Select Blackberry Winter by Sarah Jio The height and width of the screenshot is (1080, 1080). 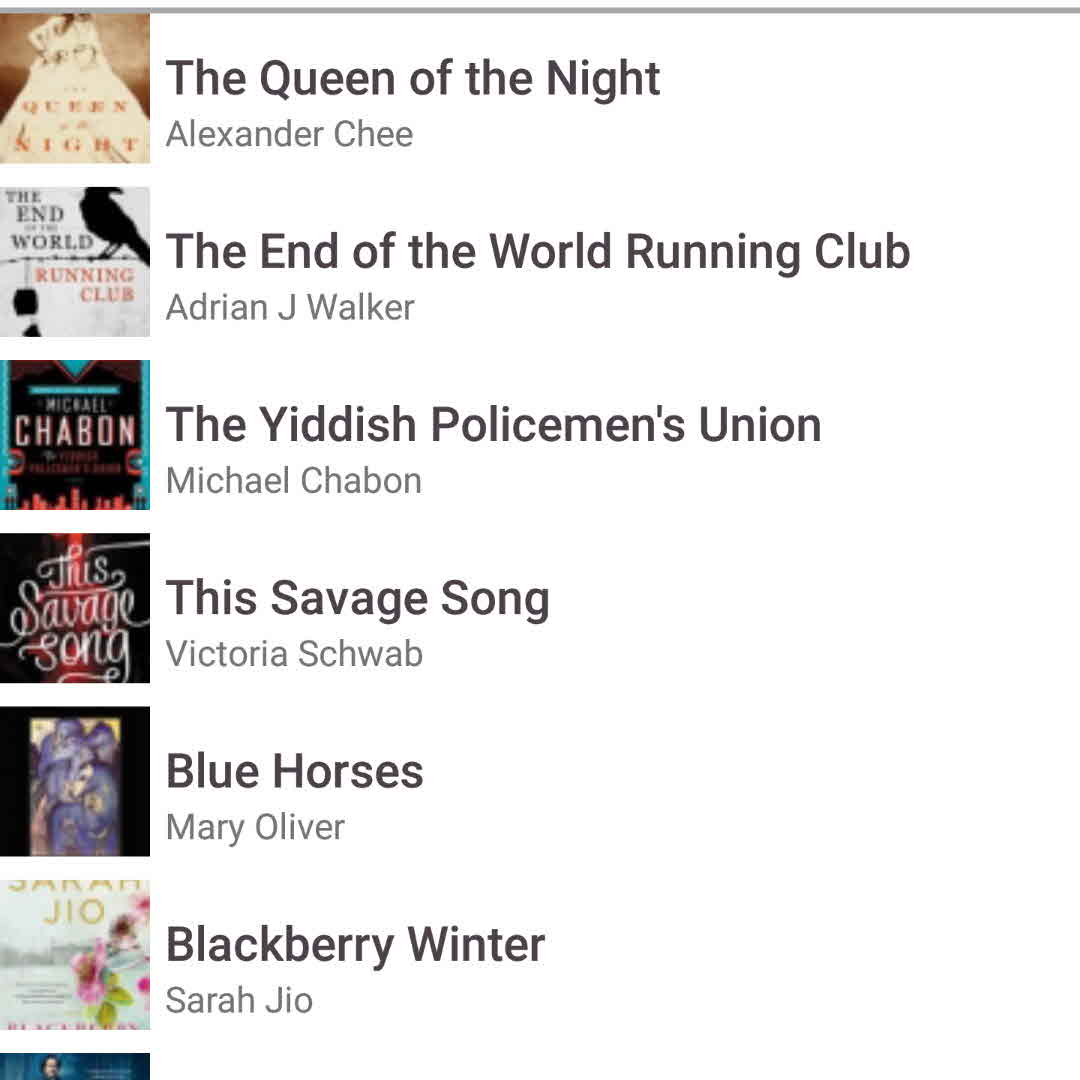pos(355,945)
